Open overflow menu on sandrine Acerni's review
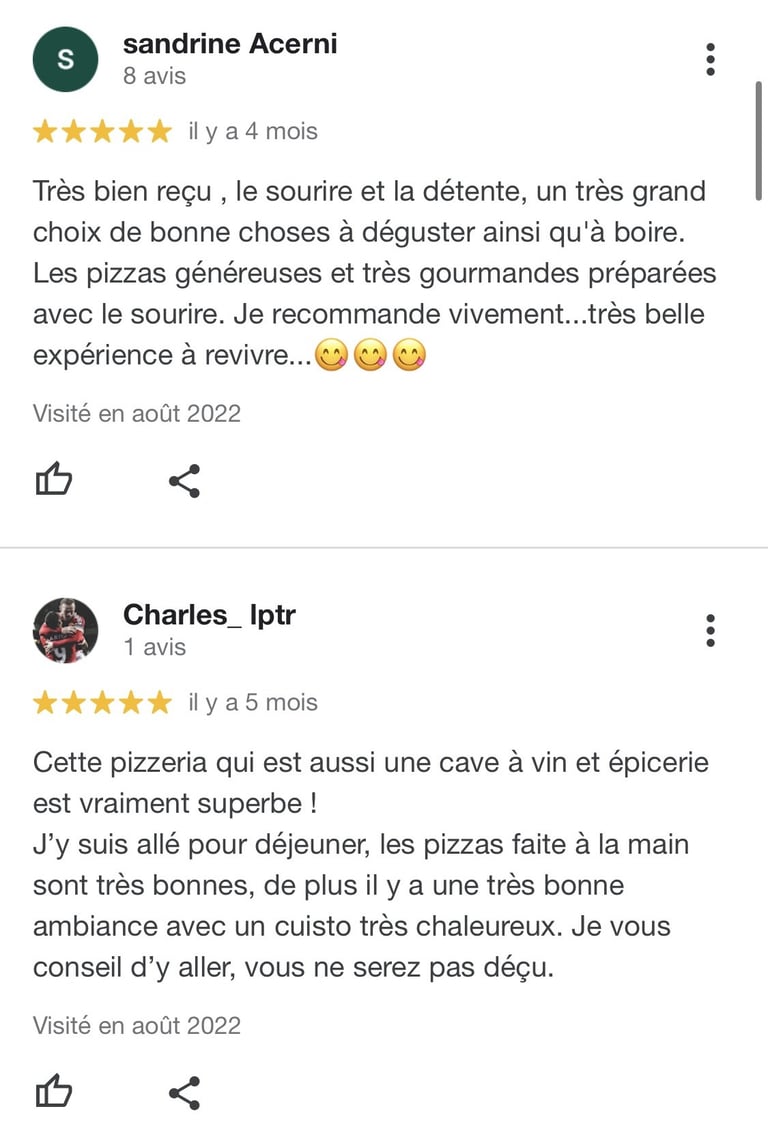This screenshot has height=1139, width=768. coord(710,59)
